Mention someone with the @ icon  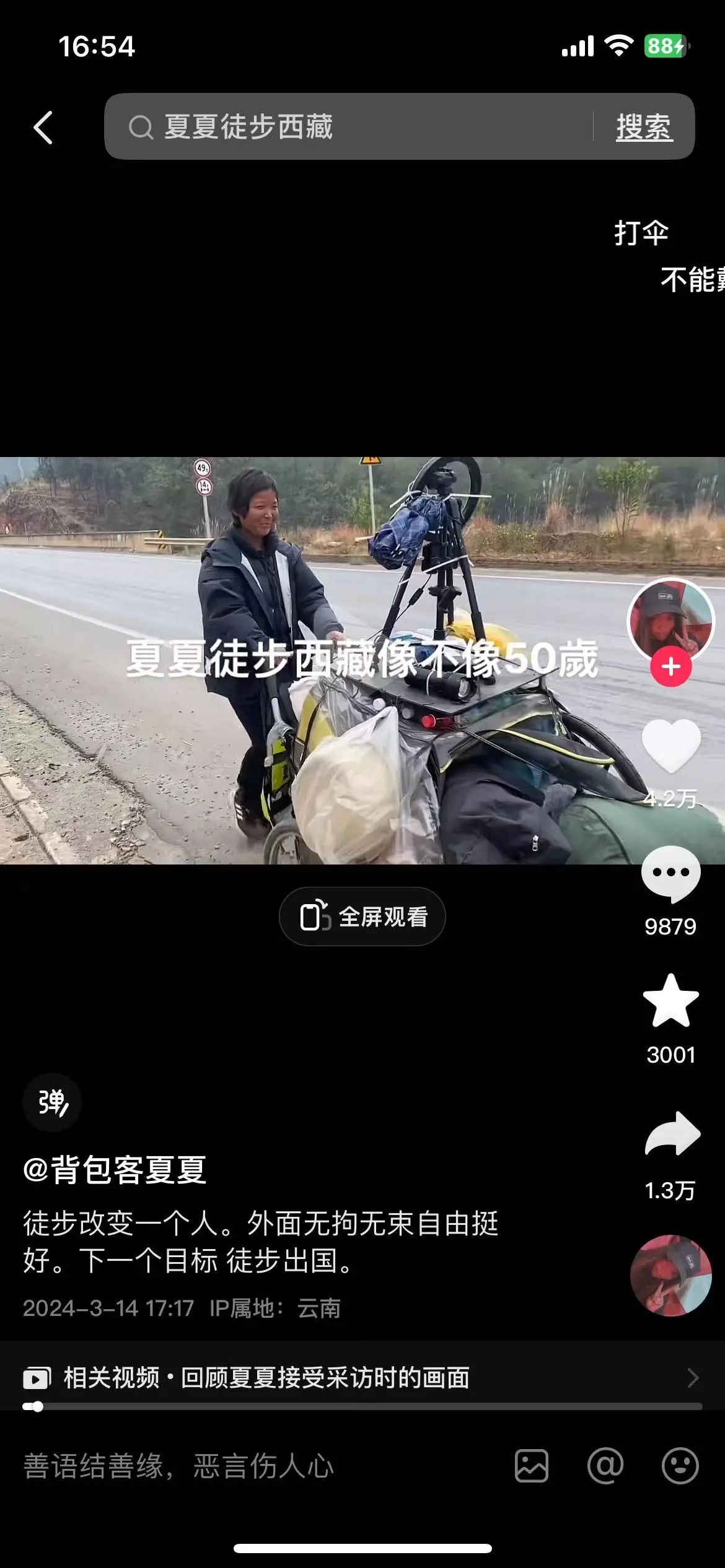pos(605,1466)
